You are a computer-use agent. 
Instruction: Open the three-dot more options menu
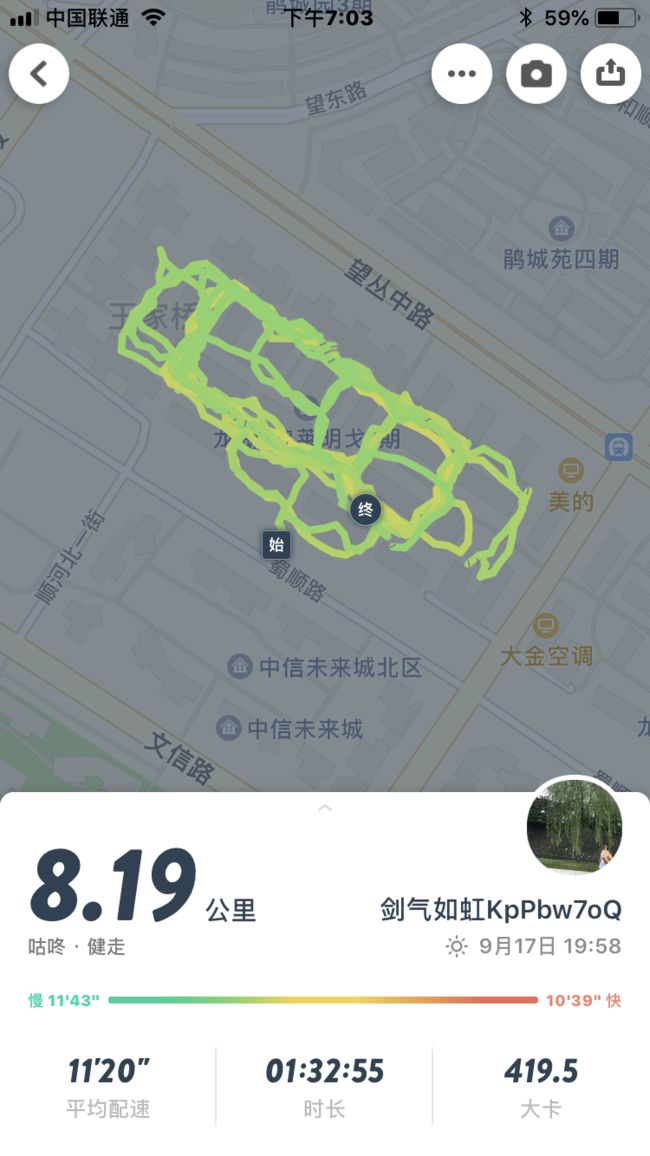tap(461, 73)
